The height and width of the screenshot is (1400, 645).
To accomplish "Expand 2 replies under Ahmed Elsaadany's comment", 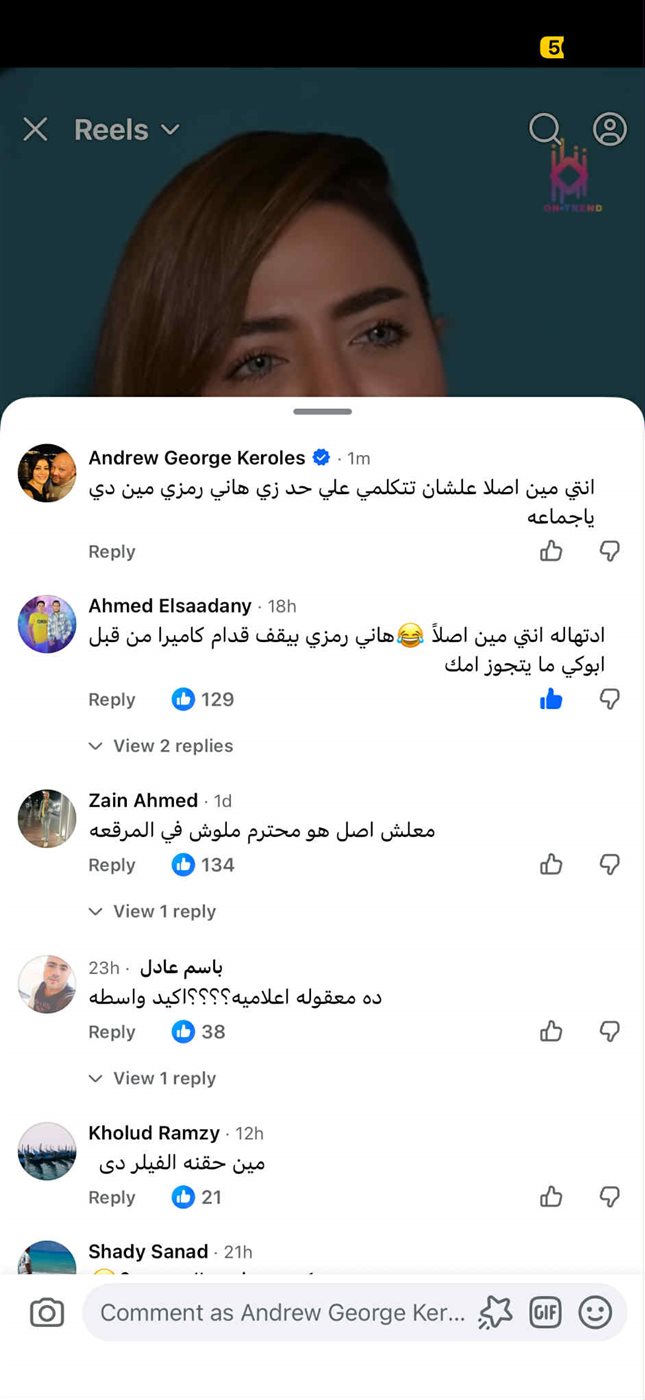I will pyautogui.click(x=161, y=746).
